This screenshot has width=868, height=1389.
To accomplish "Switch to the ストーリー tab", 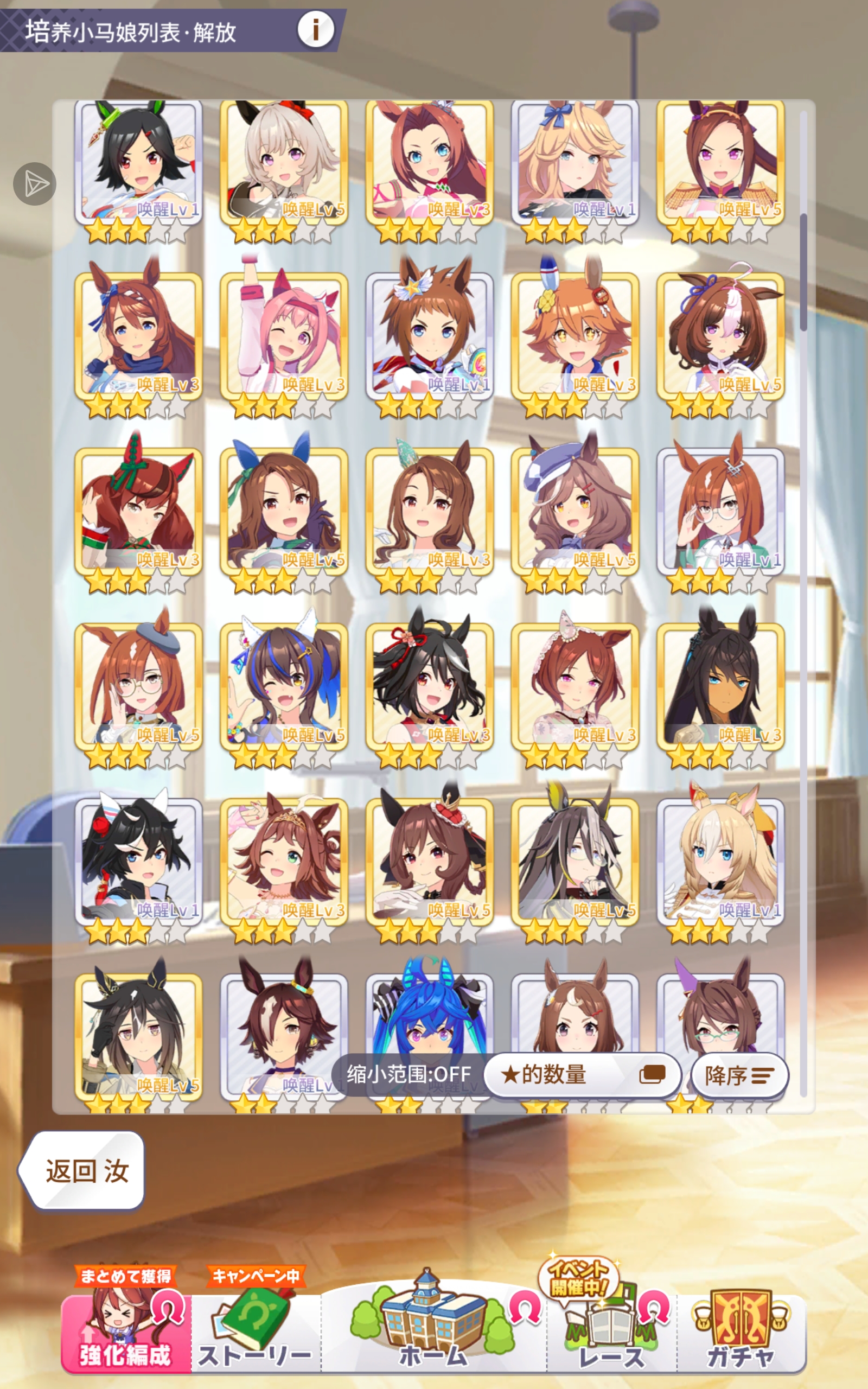I will (255, 1330).
